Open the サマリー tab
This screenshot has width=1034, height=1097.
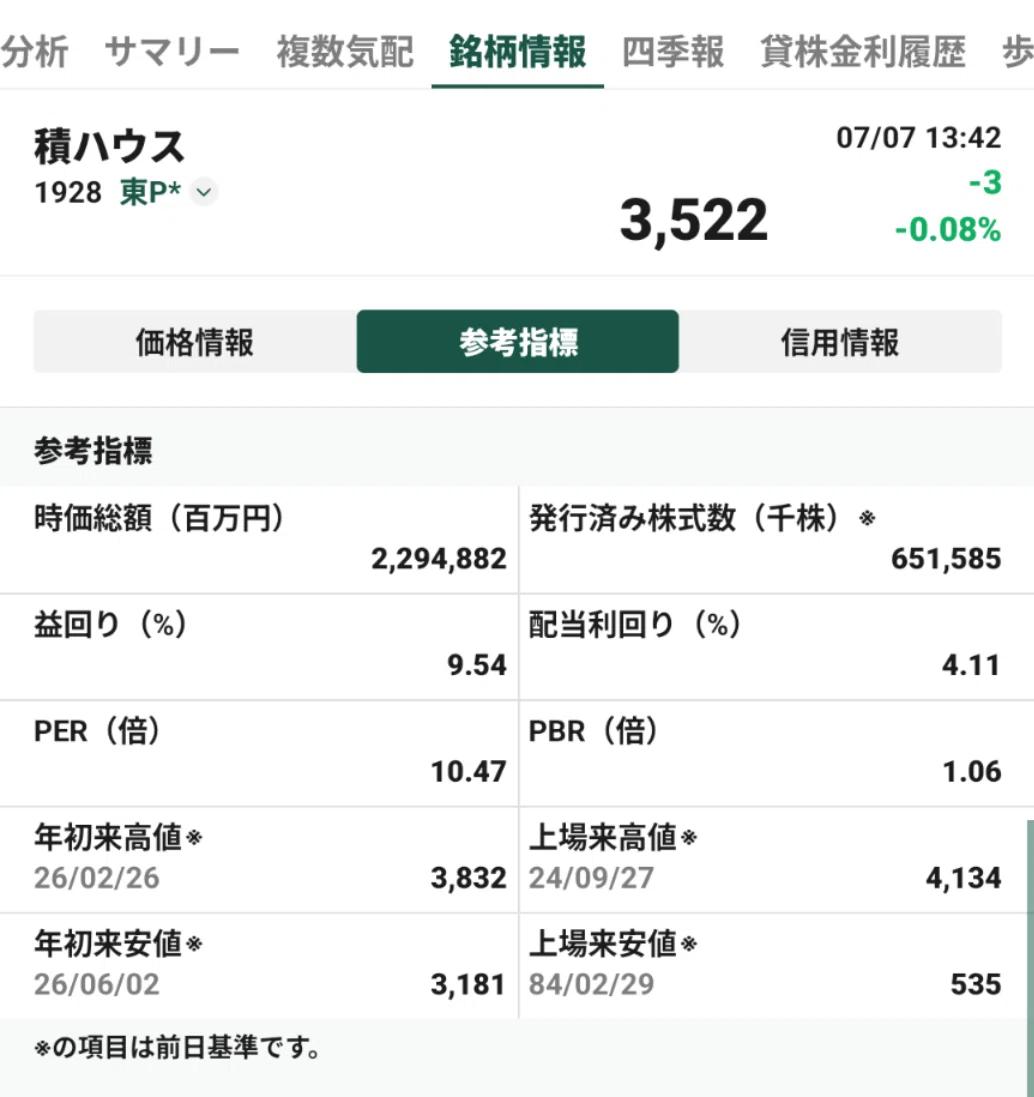(x=172, y=52)
